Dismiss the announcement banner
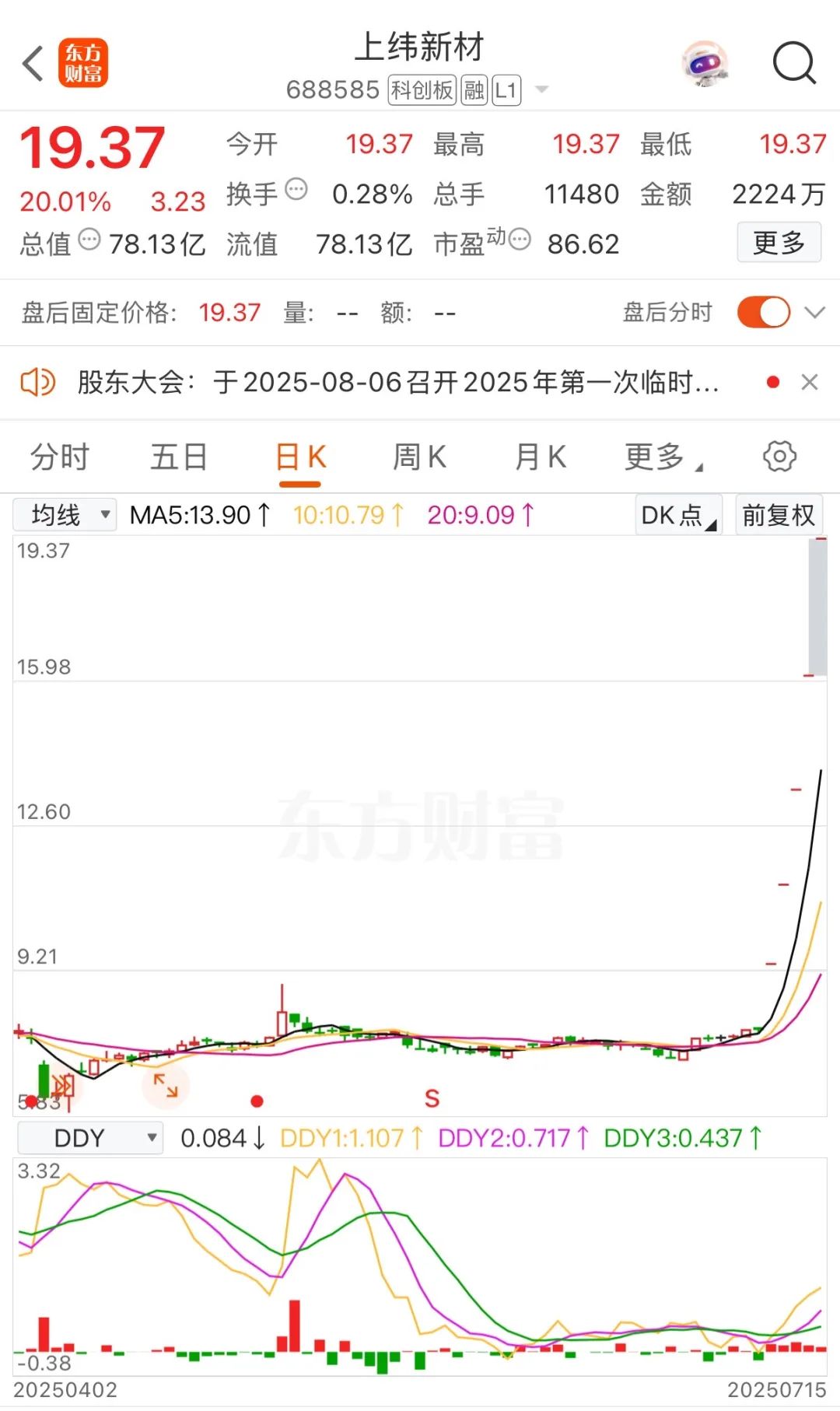 tap(810, 382)
